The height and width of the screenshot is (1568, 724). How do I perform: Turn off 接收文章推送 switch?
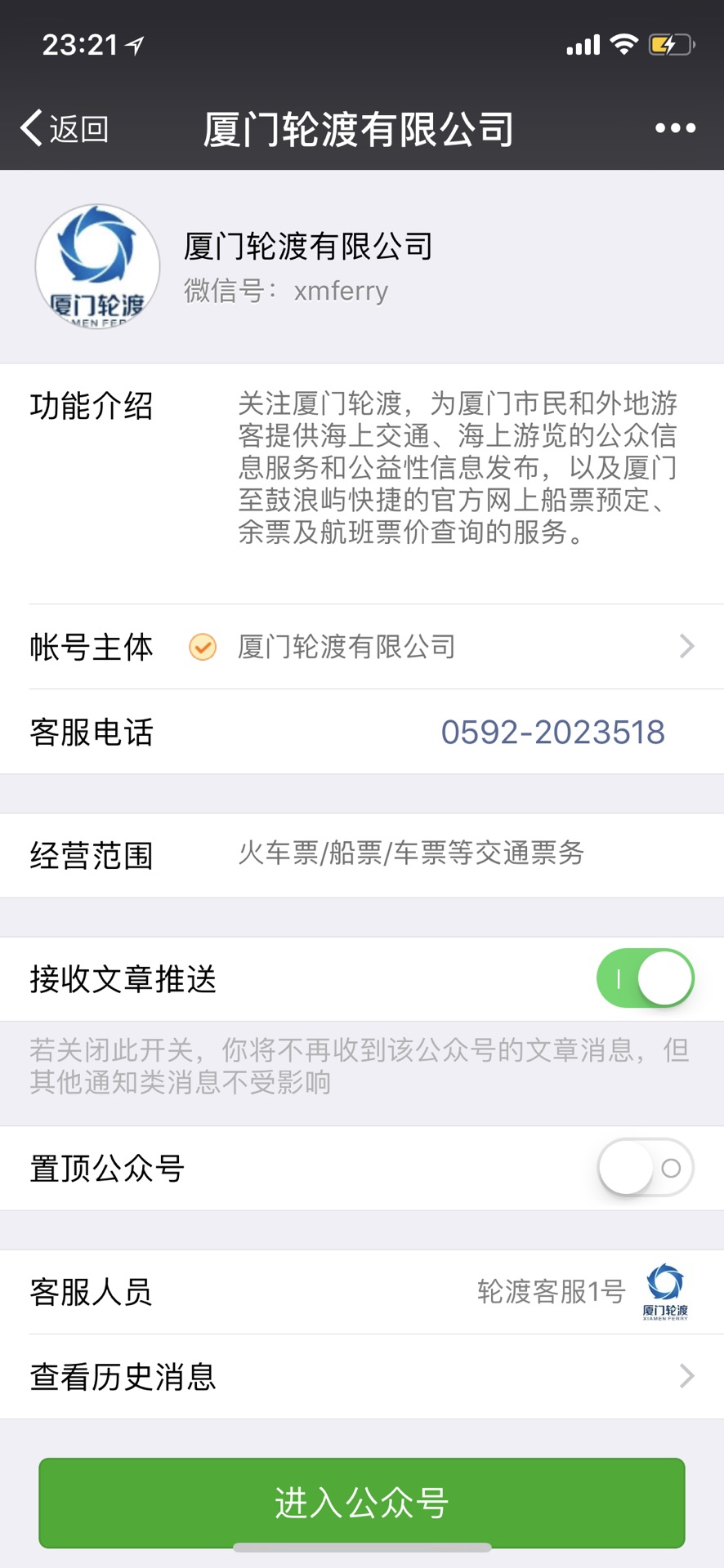[x=645, y=978]
